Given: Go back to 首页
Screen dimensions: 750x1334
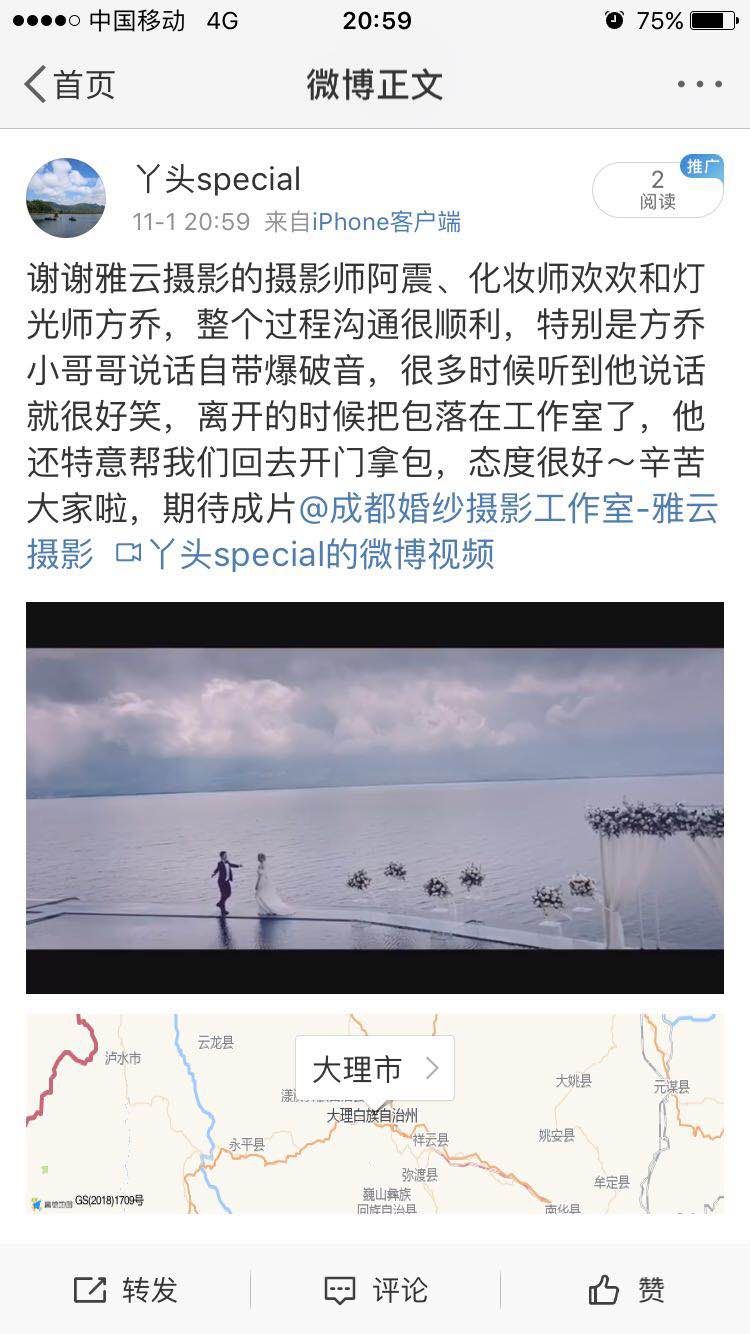Looking at the screenshot, I should pos(68,85).
